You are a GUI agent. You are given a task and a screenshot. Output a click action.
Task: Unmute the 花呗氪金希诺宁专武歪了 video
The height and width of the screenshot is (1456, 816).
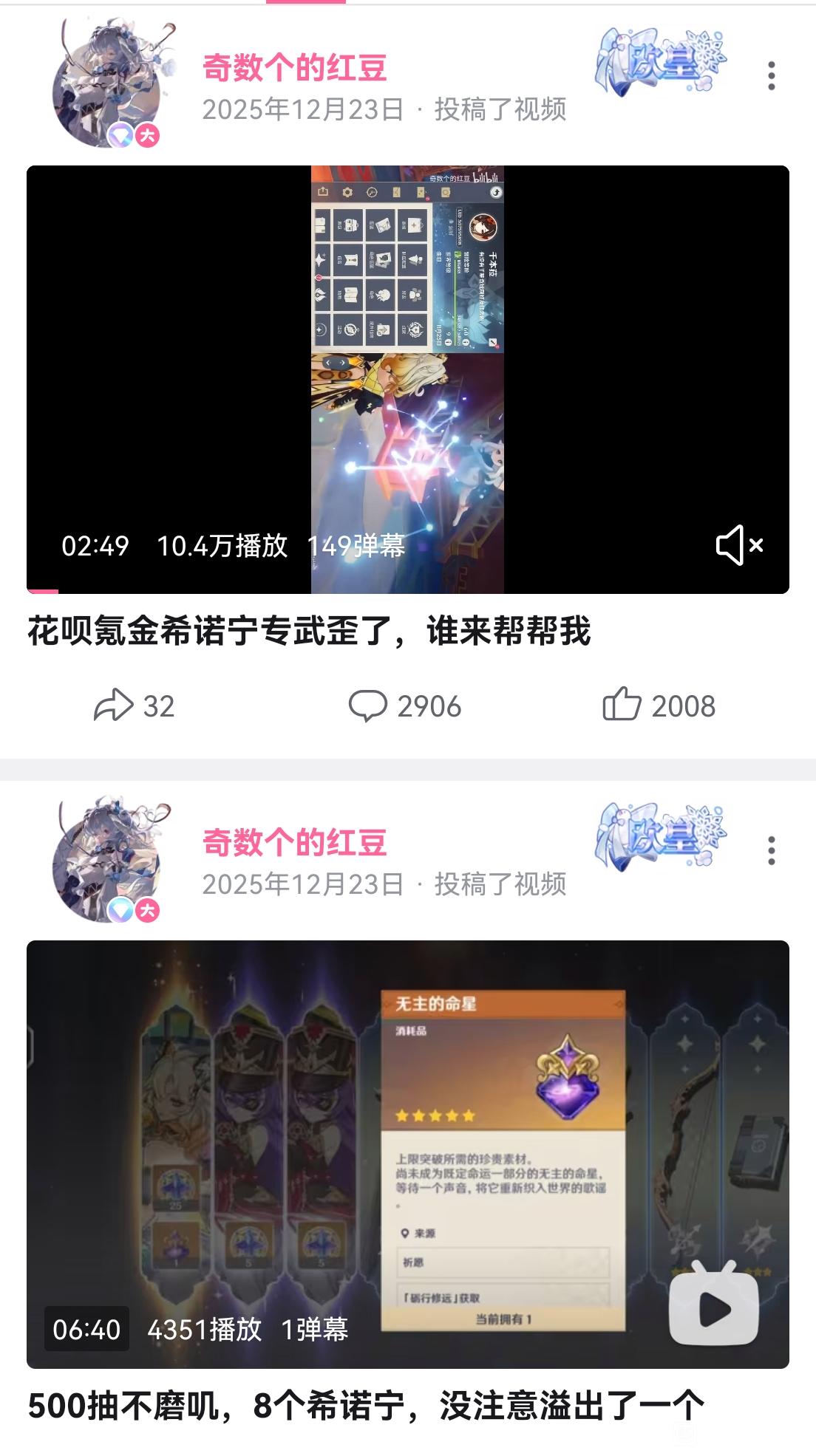point(738,545)
